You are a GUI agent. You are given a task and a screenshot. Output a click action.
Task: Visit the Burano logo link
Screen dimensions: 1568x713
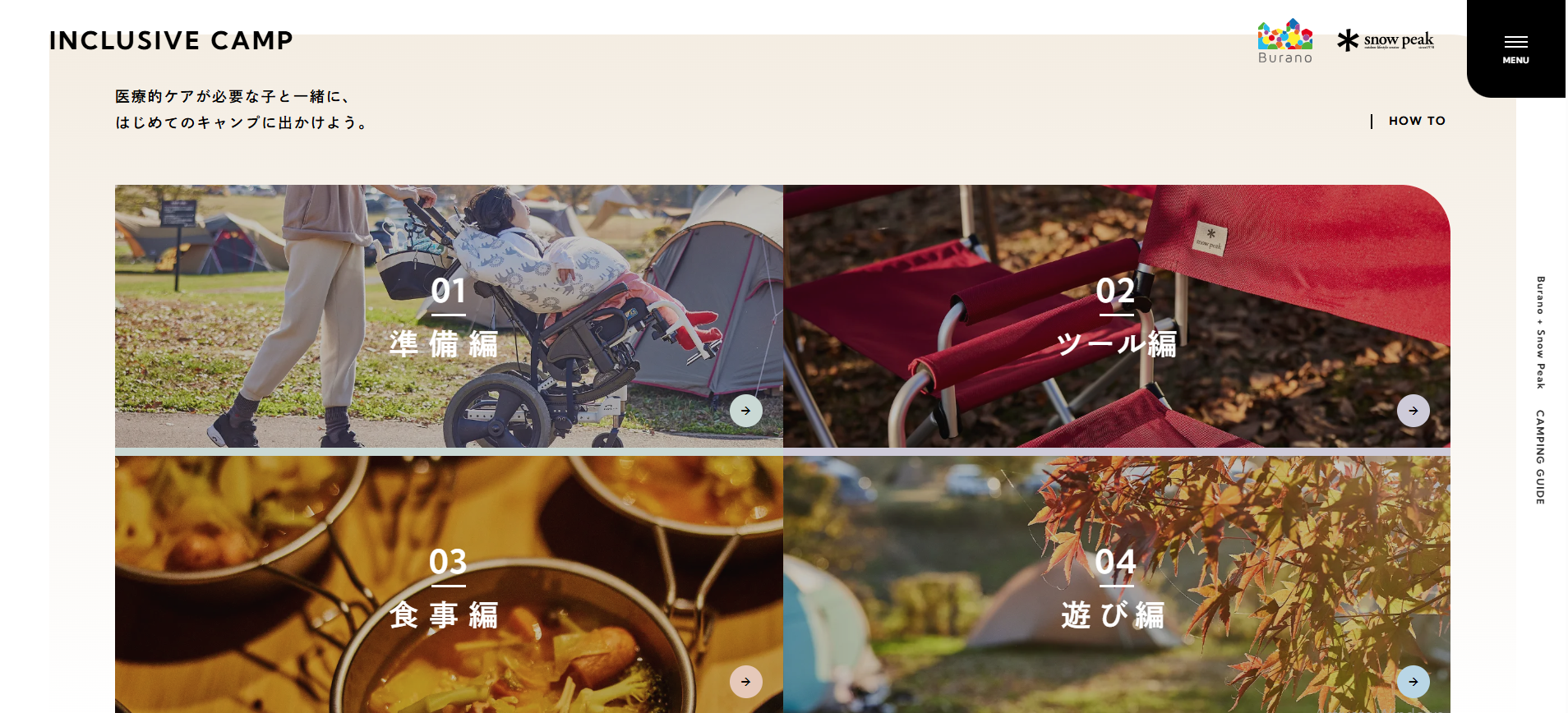[1284, 41]
